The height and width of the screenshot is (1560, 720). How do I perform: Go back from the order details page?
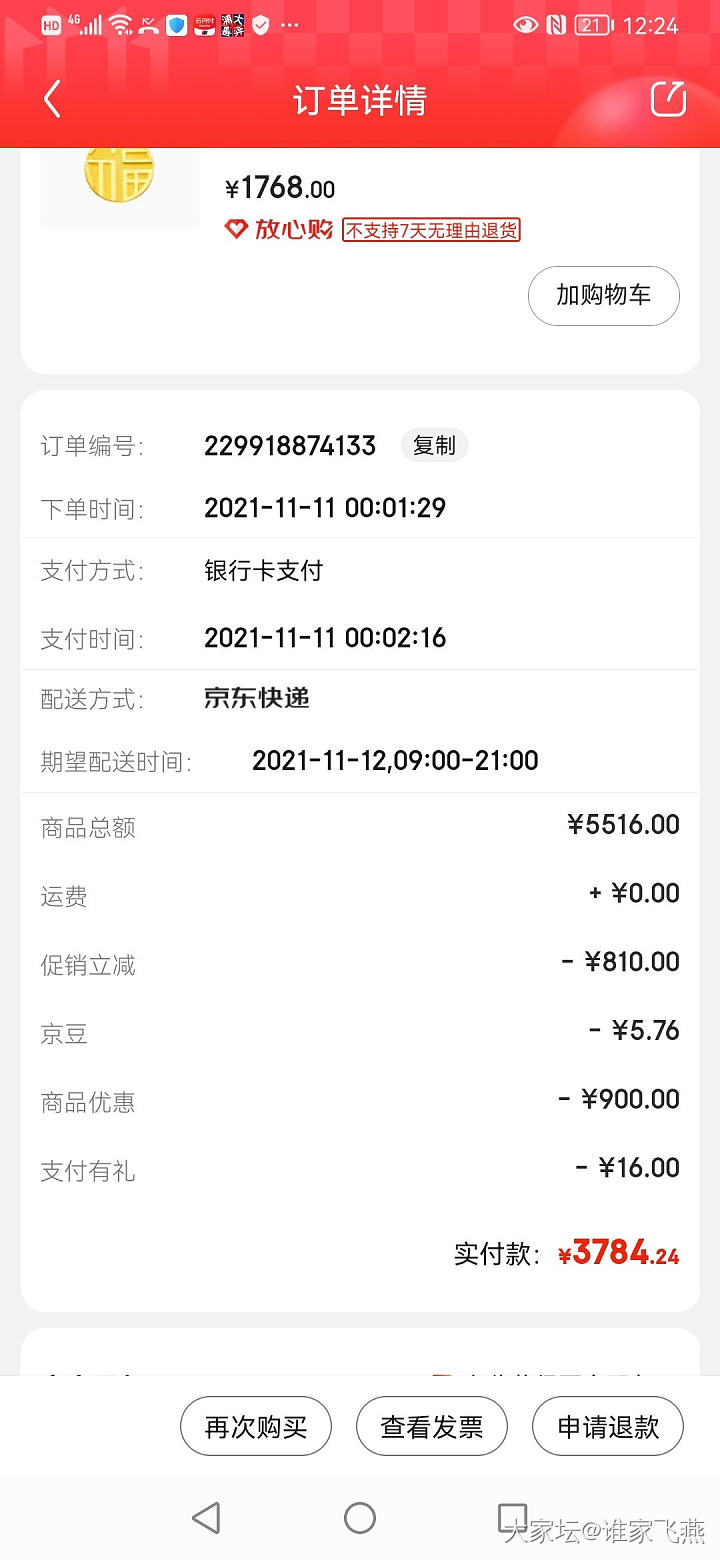[52, 100]
